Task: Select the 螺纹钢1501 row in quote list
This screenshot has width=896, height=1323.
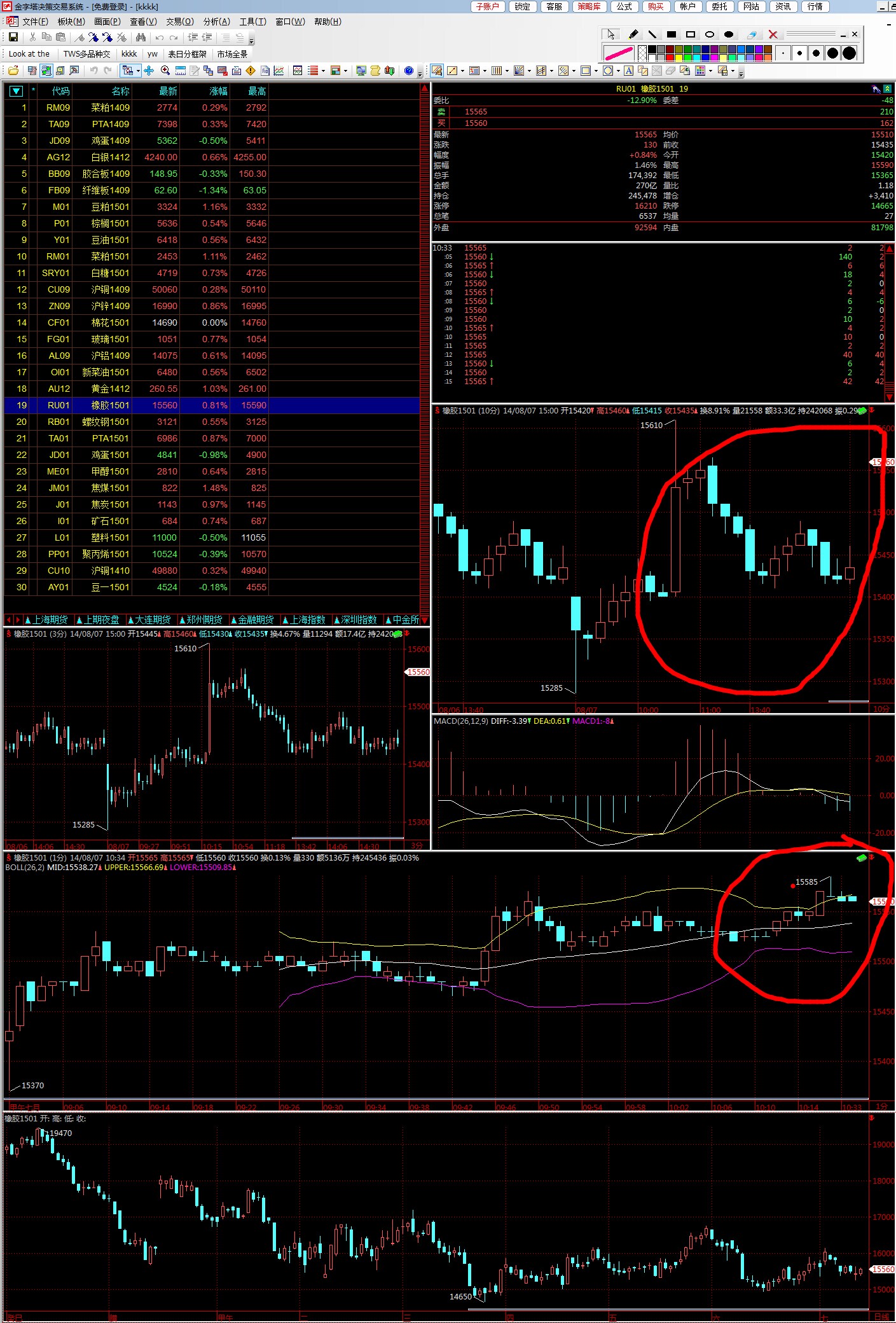Action: click(x=110, y=422)
